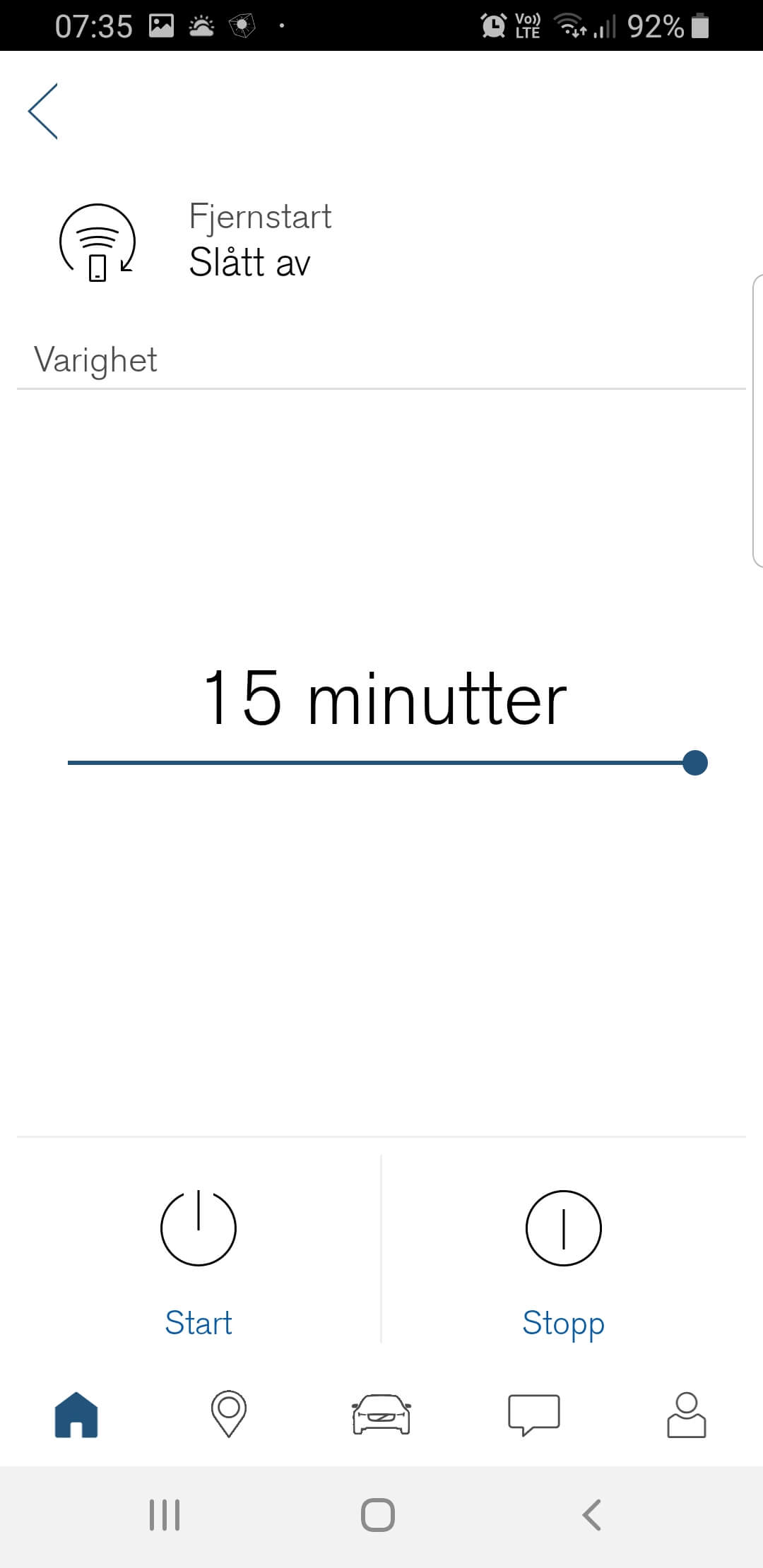Tap the duration slider handle

click(695, 763)
